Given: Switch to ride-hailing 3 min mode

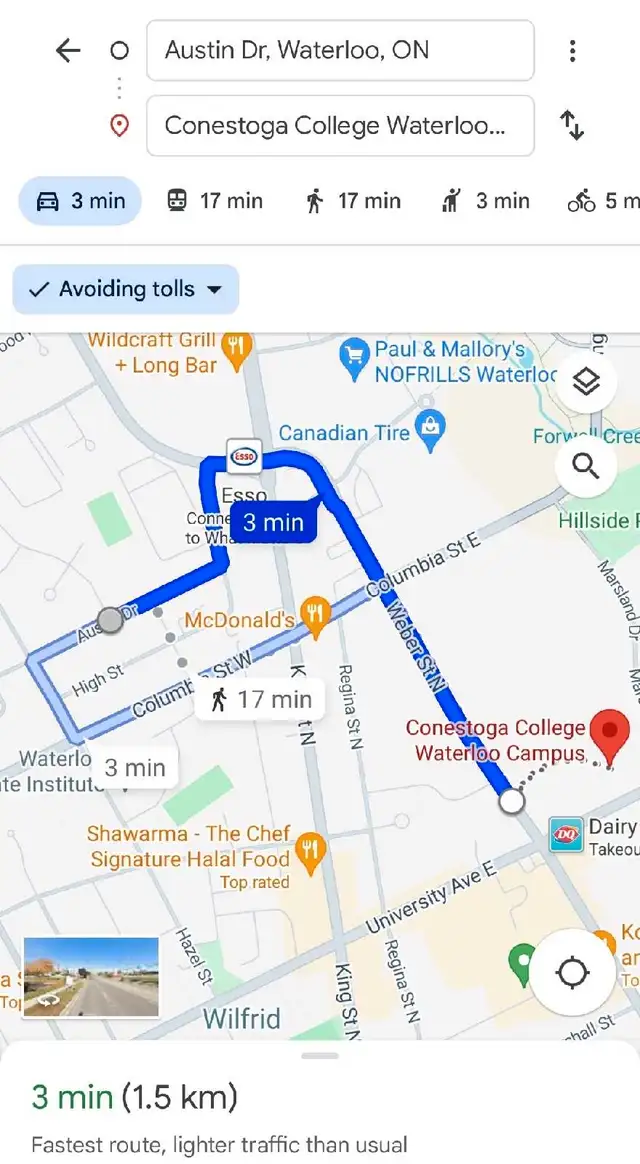Looking at the screenshot, I should click(486, 201).
